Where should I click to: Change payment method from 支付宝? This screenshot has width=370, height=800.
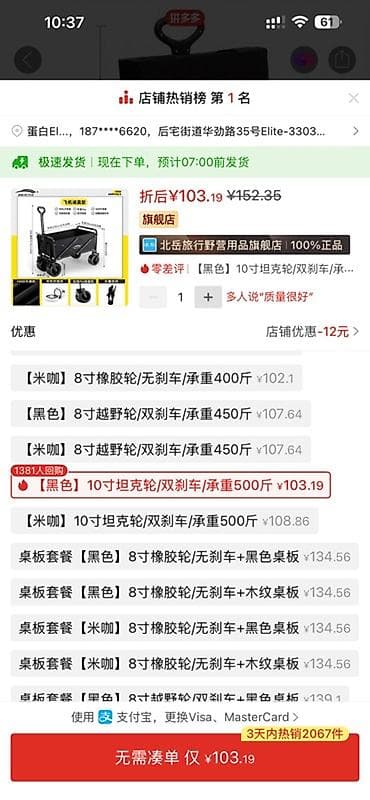[x=185, y=717]
